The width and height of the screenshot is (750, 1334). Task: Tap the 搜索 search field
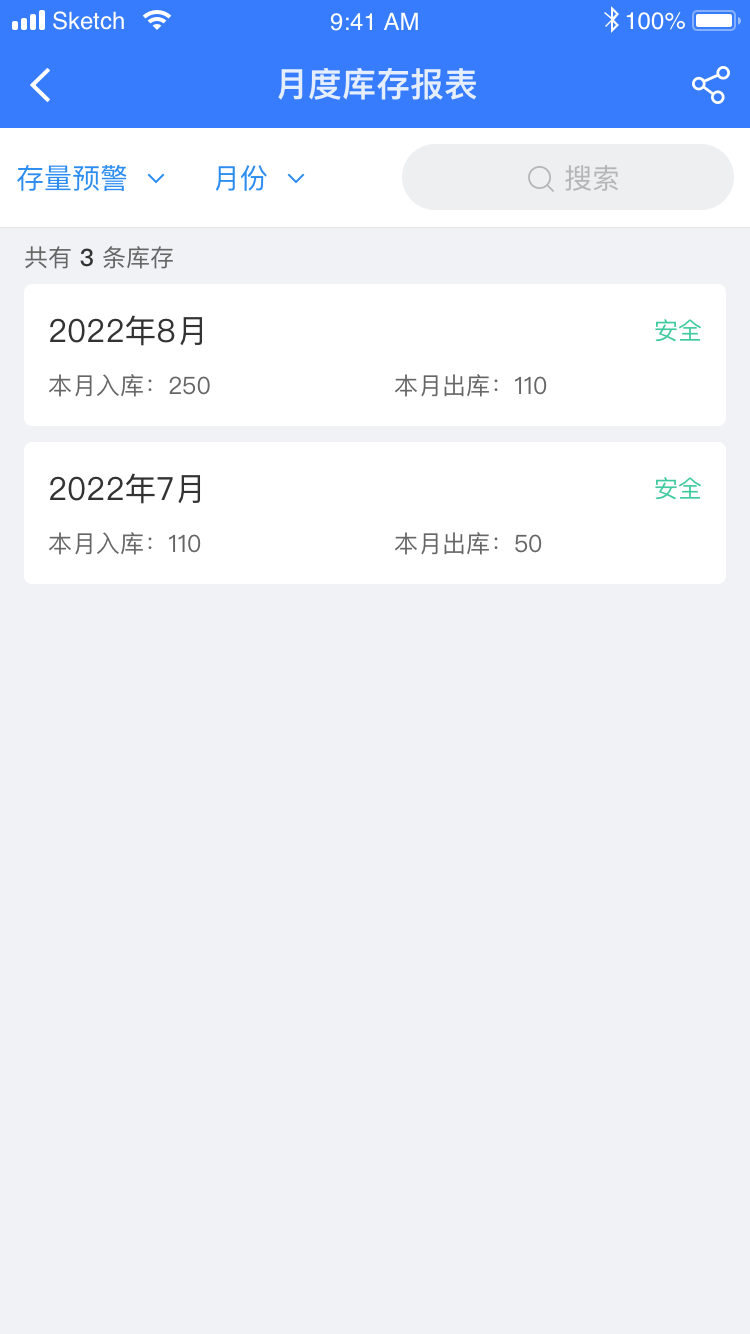click(568, 177)
